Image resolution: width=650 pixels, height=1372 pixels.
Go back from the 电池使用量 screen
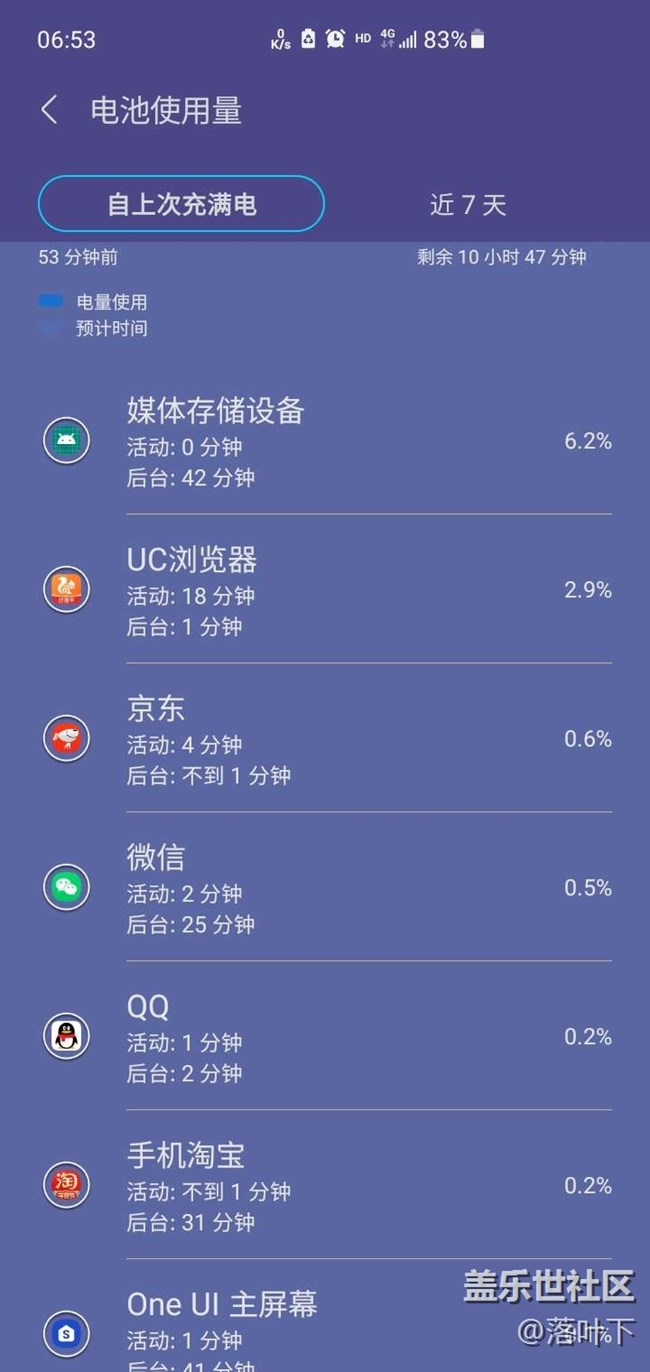49,110
